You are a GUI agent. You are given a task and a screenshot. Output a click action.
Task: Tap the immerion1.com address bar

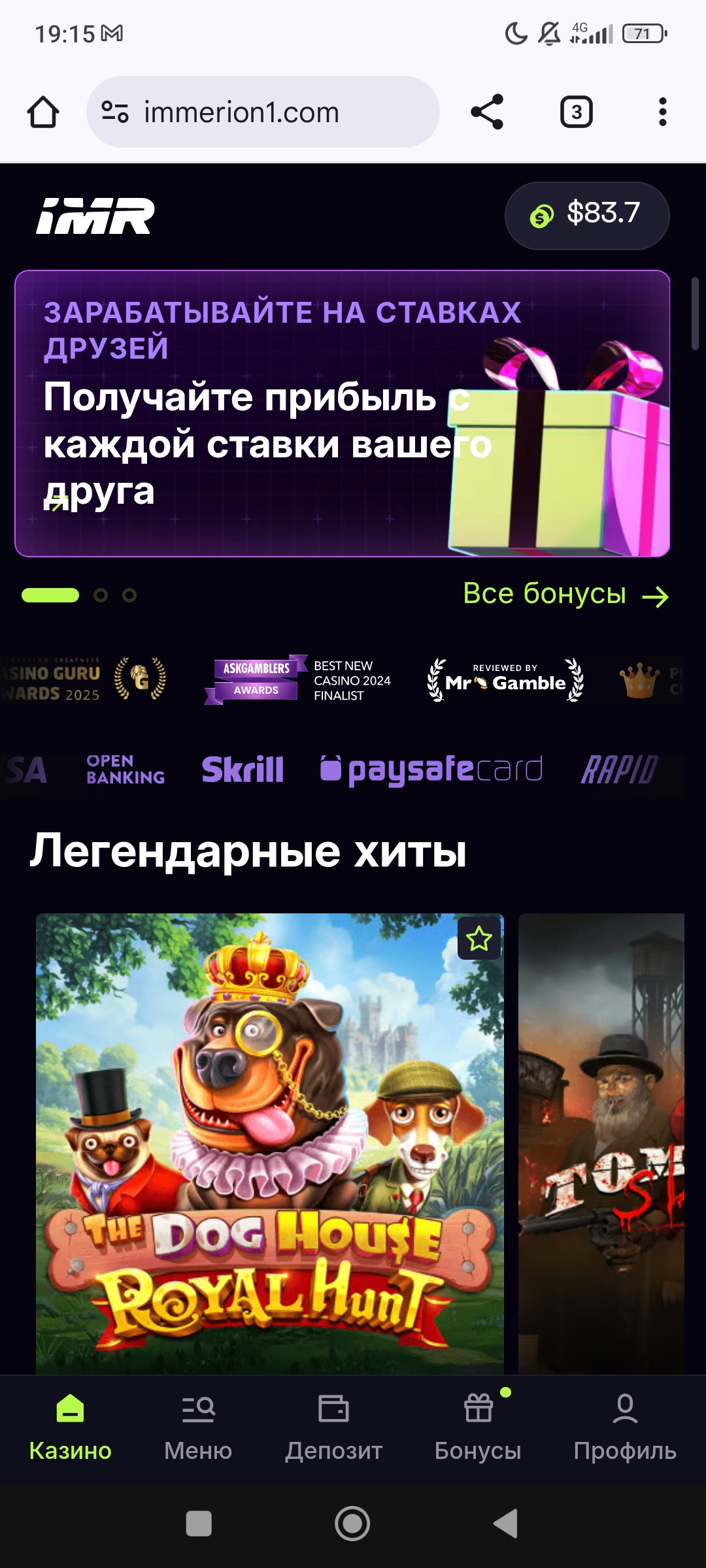pyautogui.click(x=261, y=112)
